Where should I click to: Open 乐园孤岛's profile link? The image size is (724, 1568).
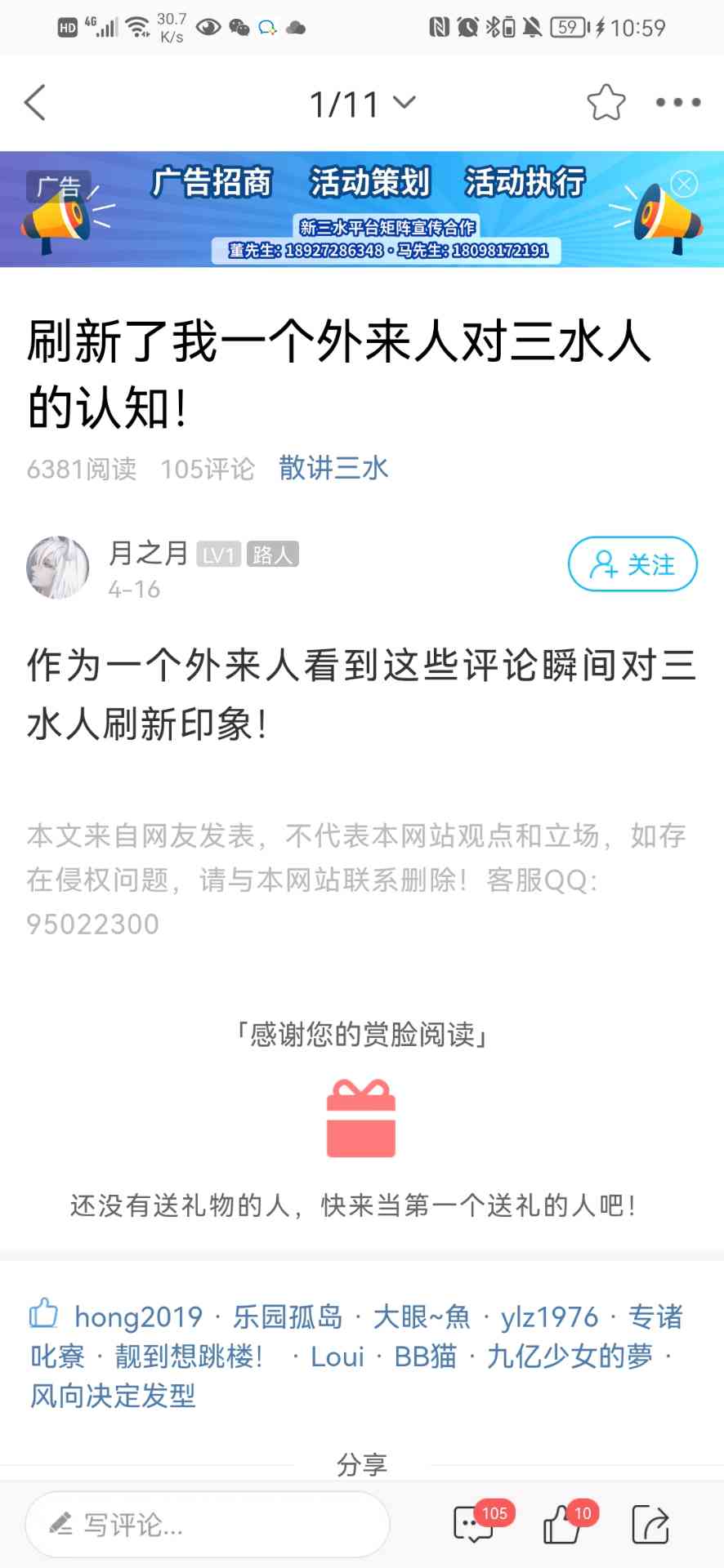tap(288, 1317)
